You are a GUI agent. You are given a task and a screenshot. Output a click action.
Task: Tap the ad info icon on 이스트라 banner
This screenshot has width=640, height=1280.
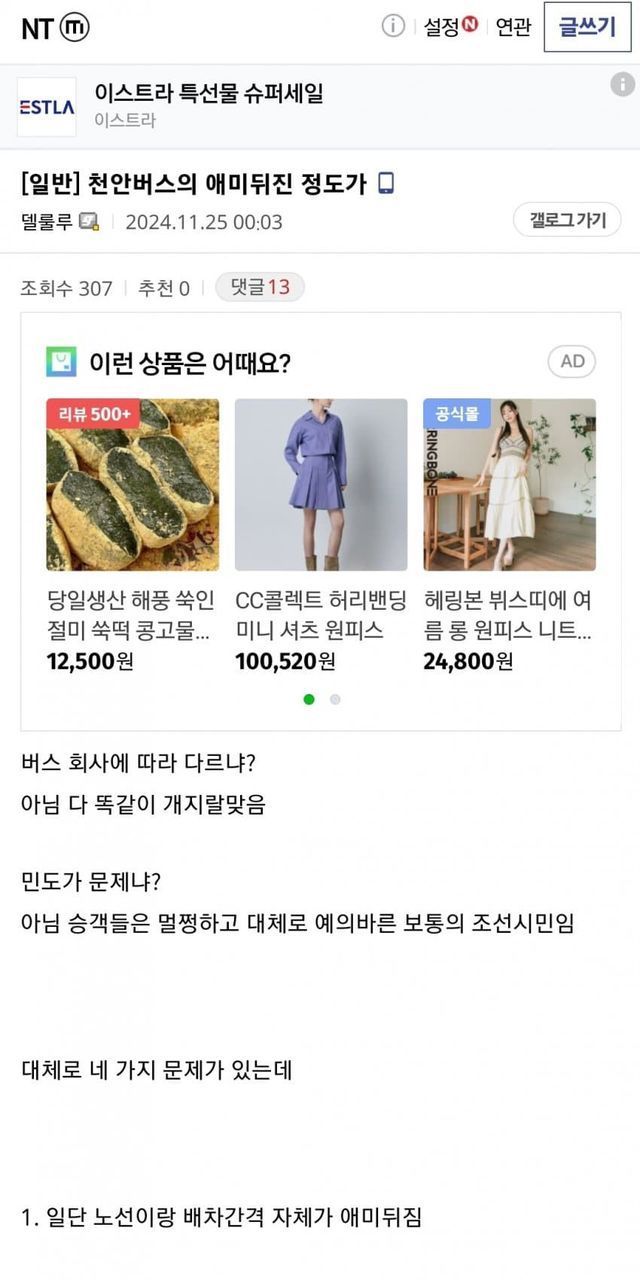622,85
